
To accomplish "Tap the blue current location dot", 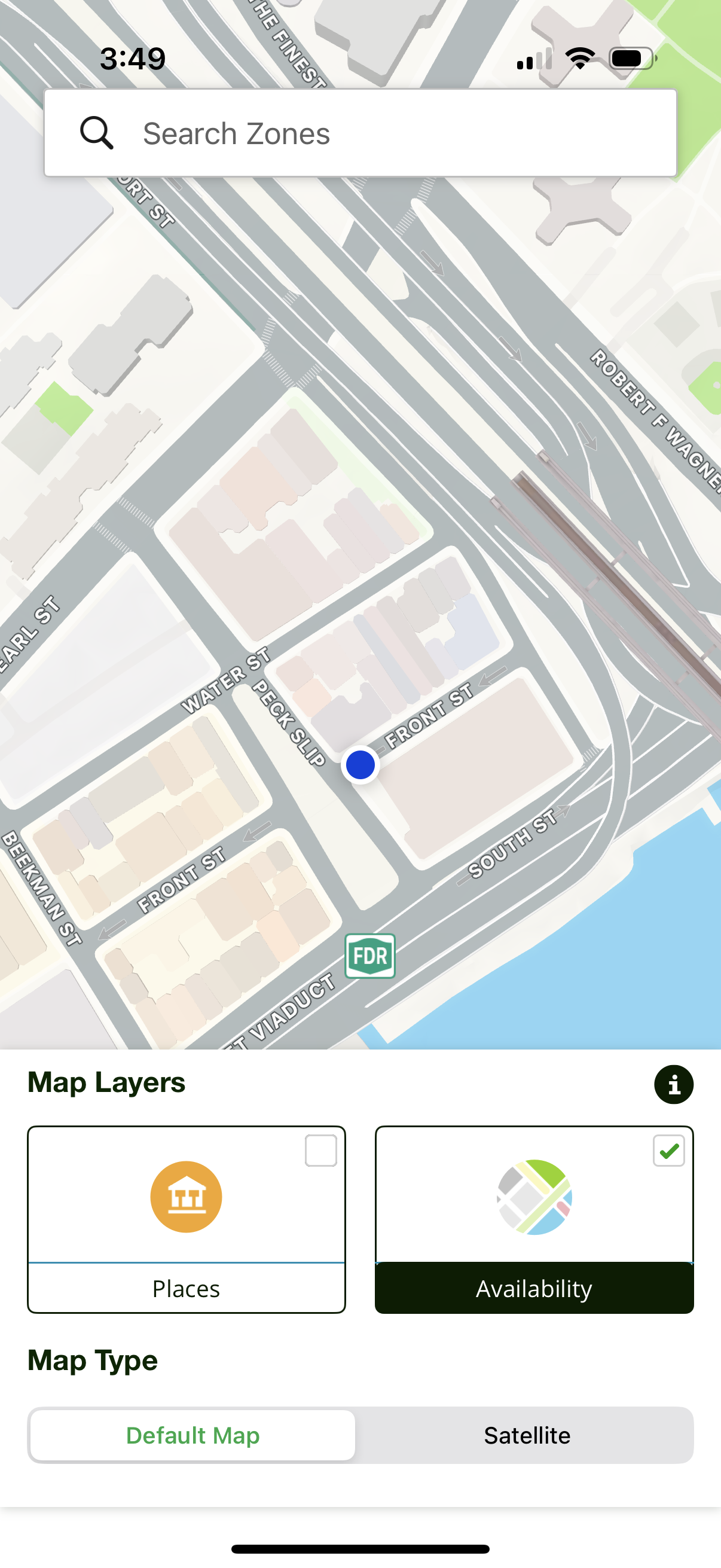I will point(359,765).
